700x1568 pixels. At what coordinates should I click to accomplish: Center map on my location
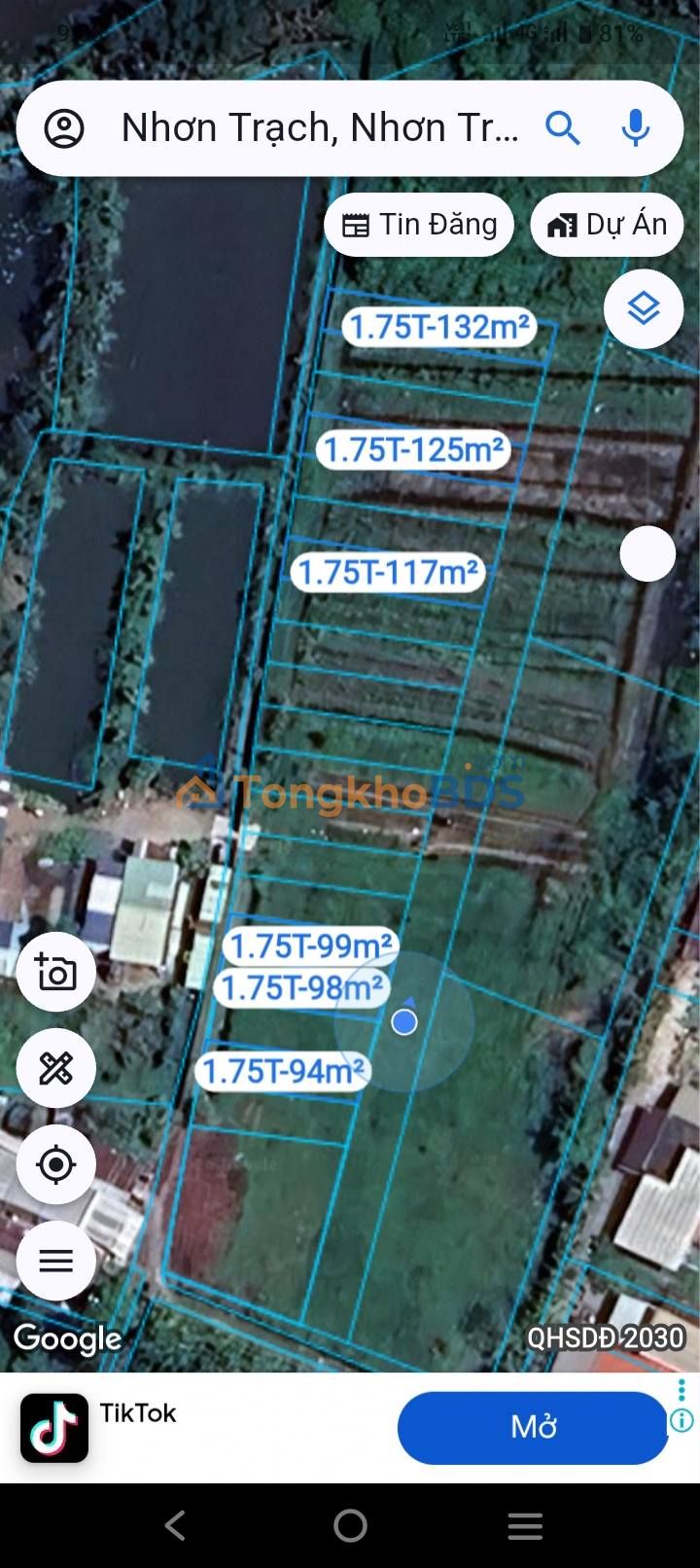56,1164
